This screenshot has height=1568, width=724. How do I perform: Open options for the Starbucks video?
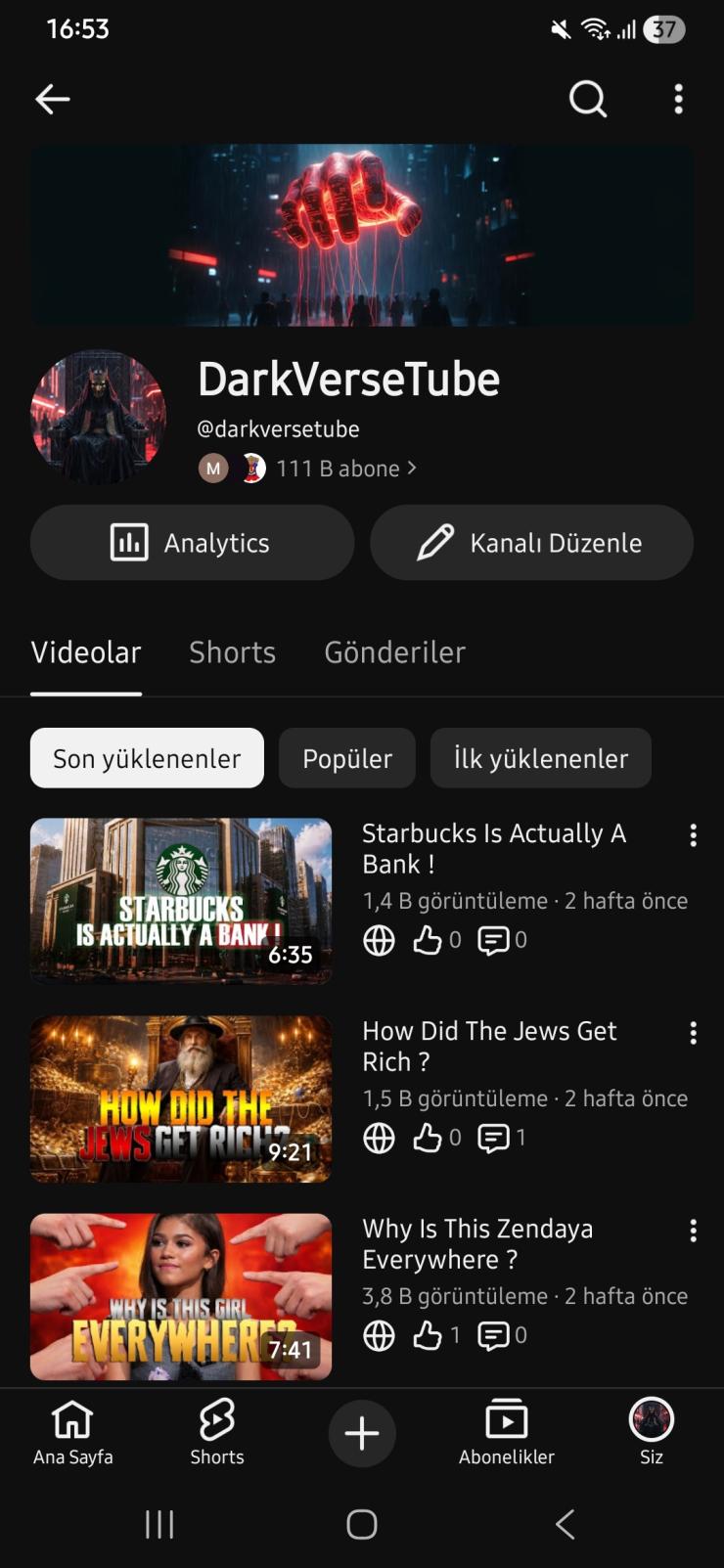click(693, 834)
